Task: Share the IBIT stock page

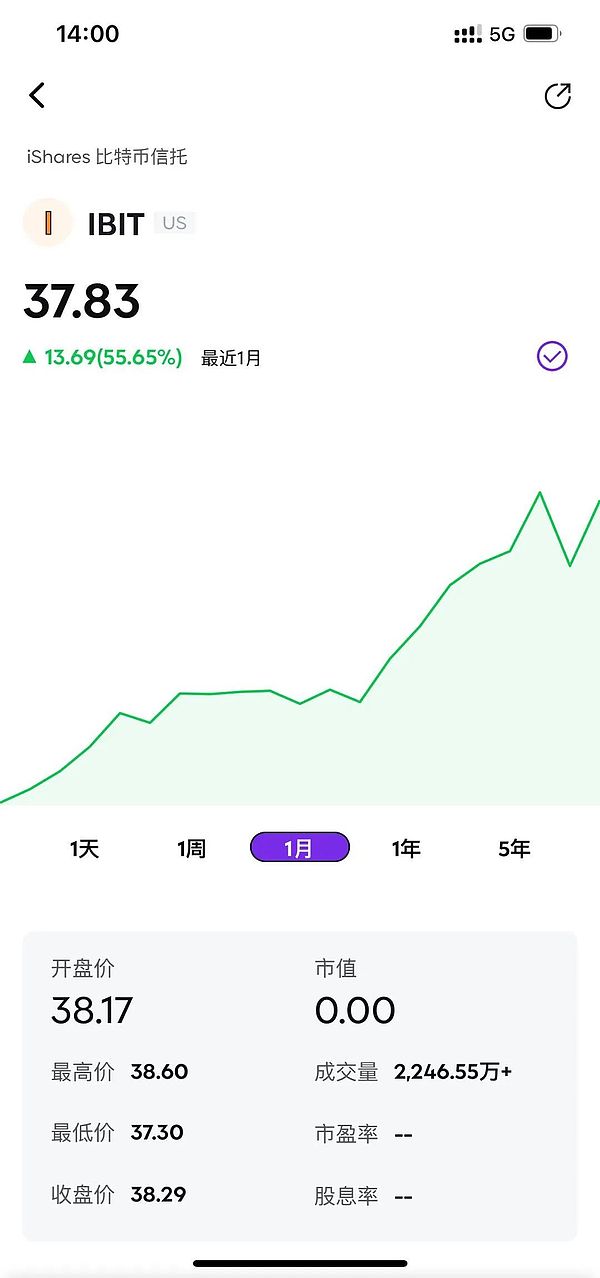Action: pos(557,96)
